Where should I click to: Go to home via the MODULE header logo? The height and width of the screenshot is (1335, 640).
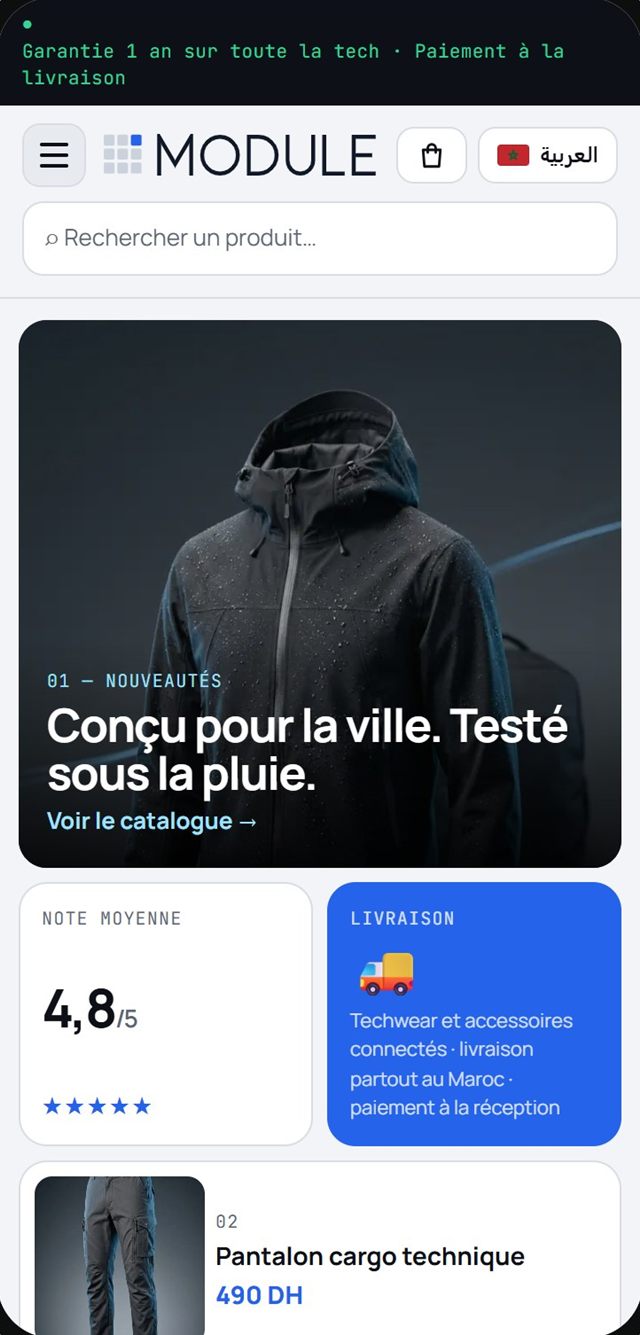click(240, 155)
